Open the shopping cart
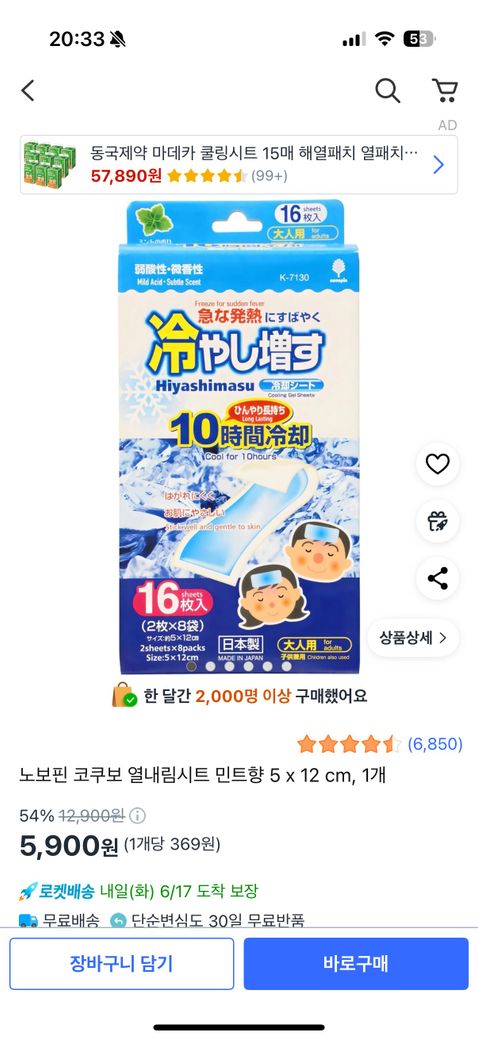Viewport: 478px width, 1040px height. 445,90
